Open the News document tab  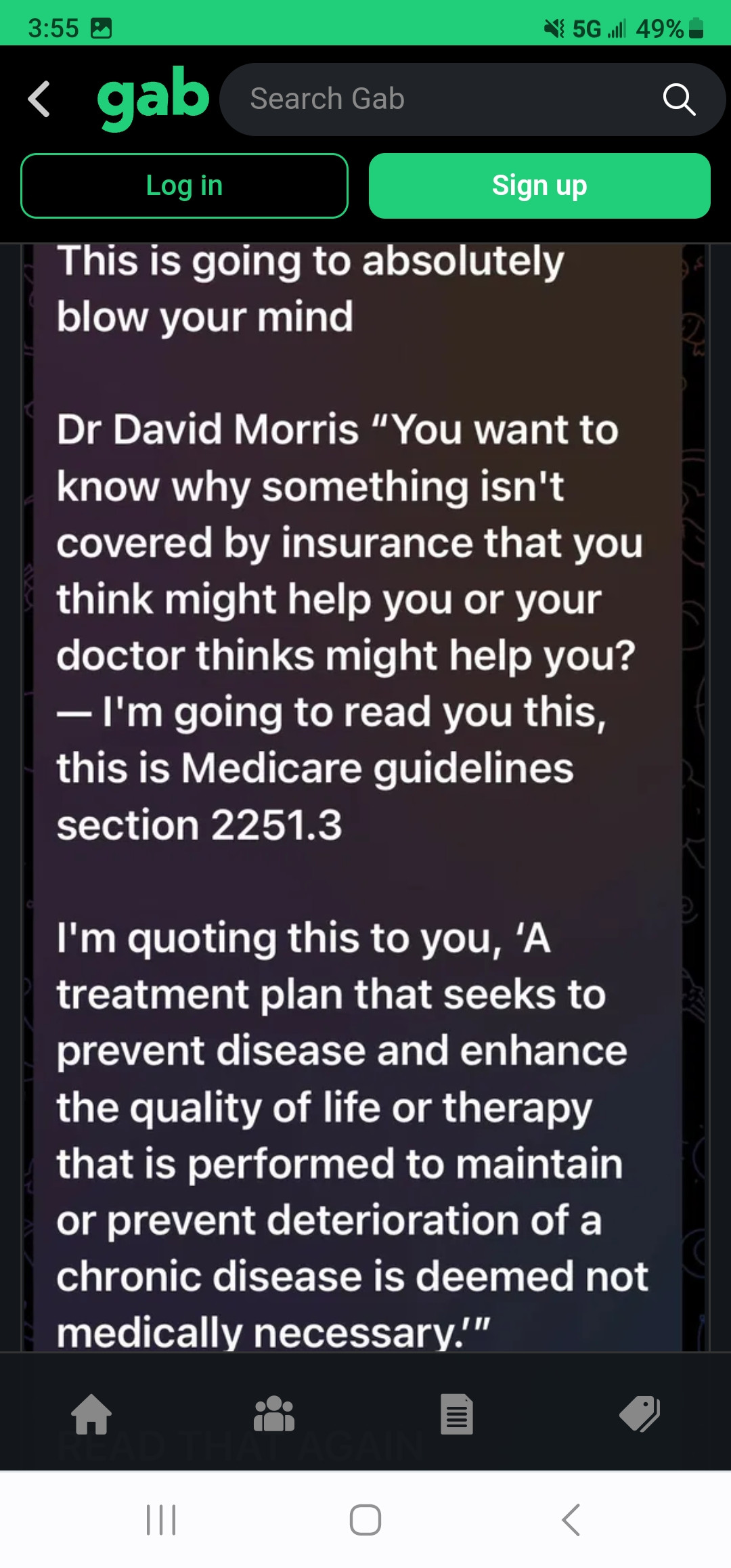[x=457, y=1414]
